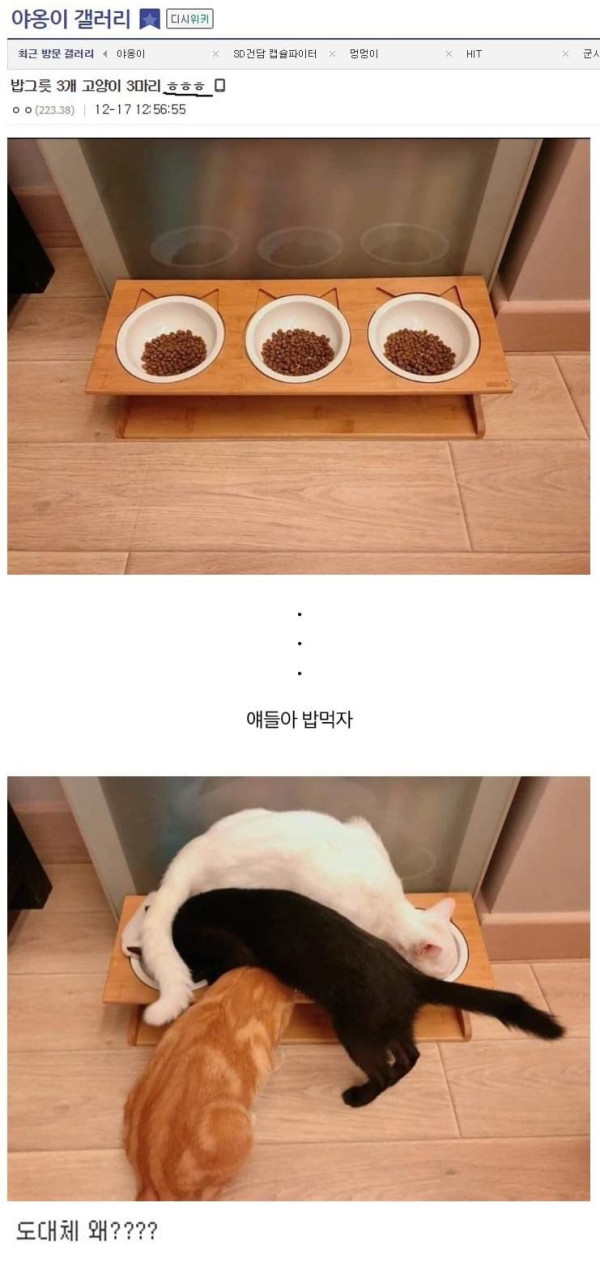Open the 디시위키 button
This screenshot has height=1262, width=600.
click(x=190, y=19)
